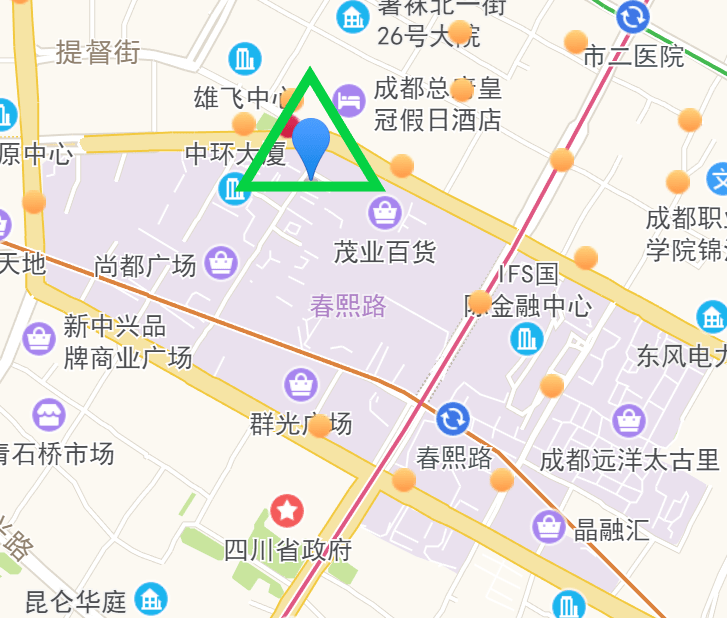Viewport: 727px width, 618px height.
Task: Tap the blue location pin on the map
Action: 311,144
